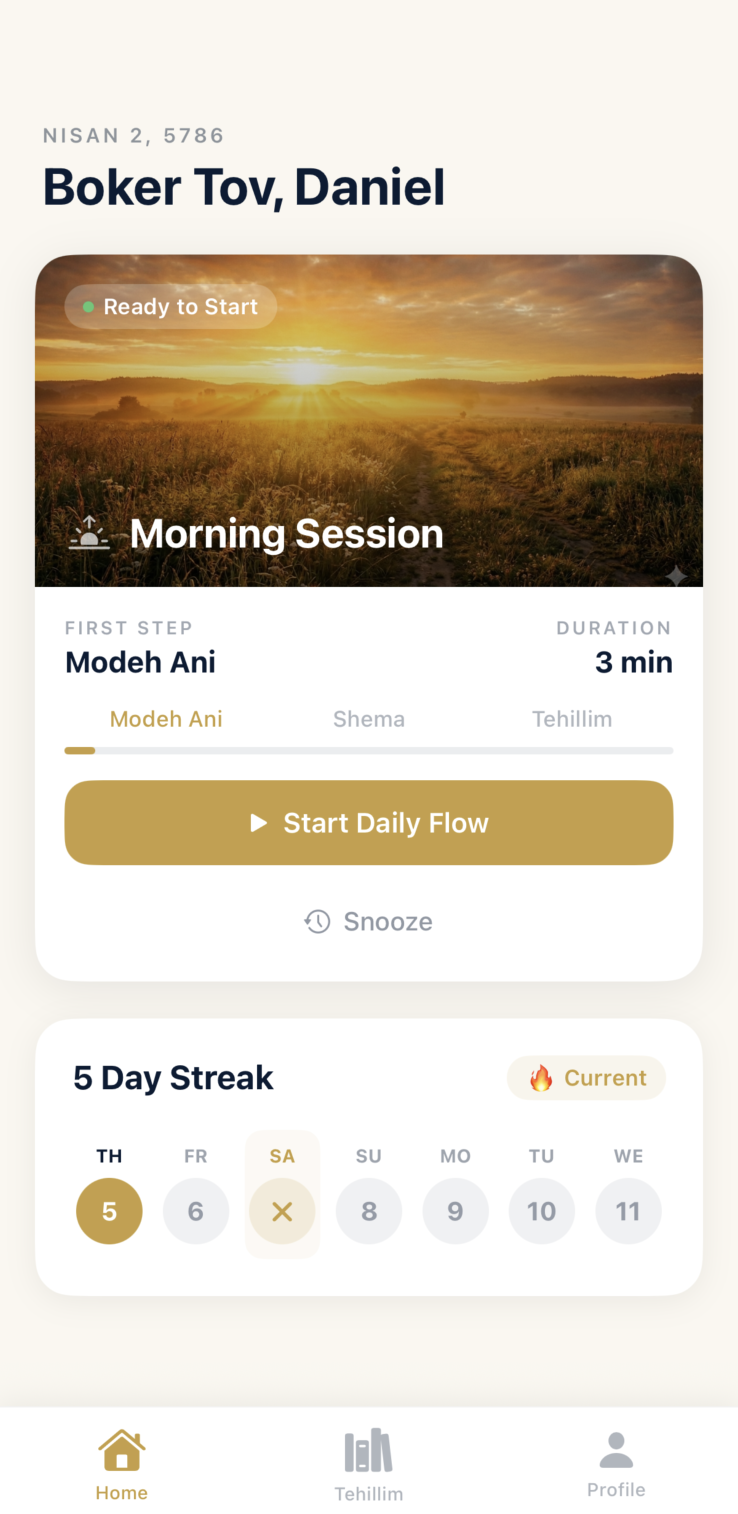
Task: Open the Tehillim section via its books icon
Action: point(369,1449)
